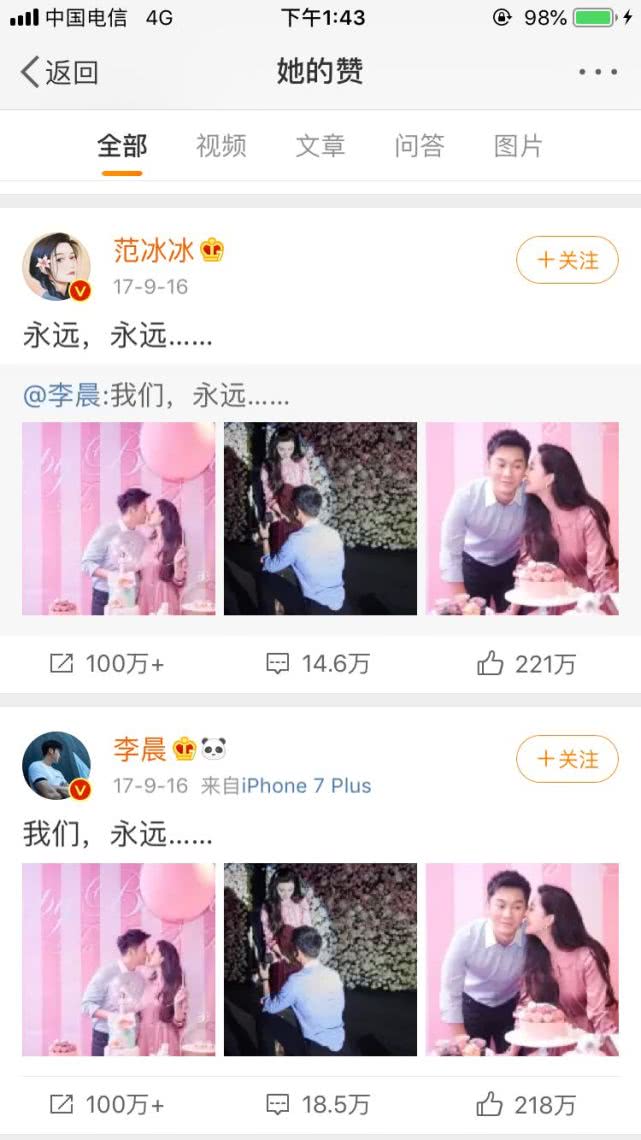The width and height of the screenshot is (641, 1140).
Task: Open 范冰冰's profile avatar
Action: (57, 266)
